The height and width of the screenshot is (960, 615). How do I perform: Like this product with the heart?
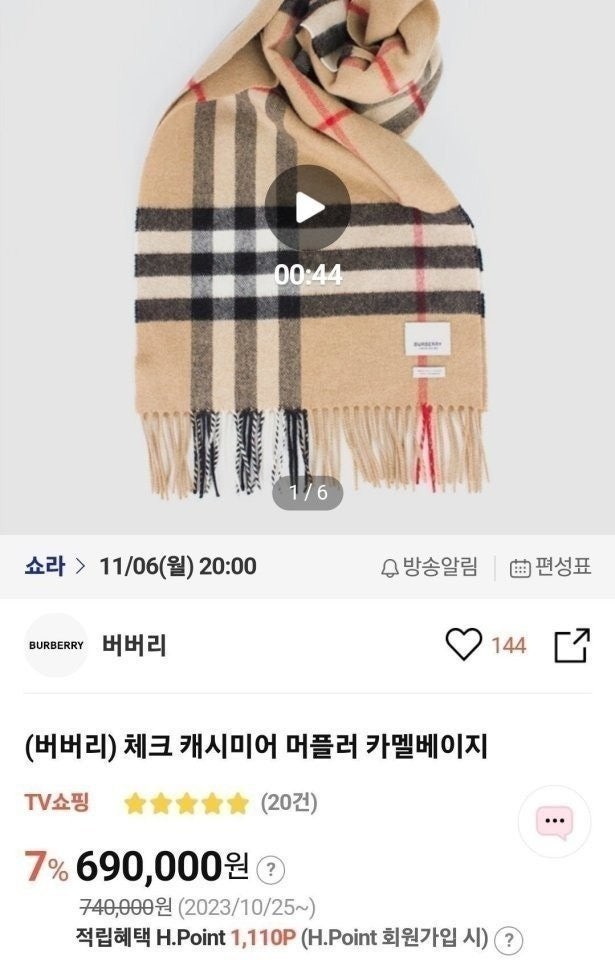463,645
